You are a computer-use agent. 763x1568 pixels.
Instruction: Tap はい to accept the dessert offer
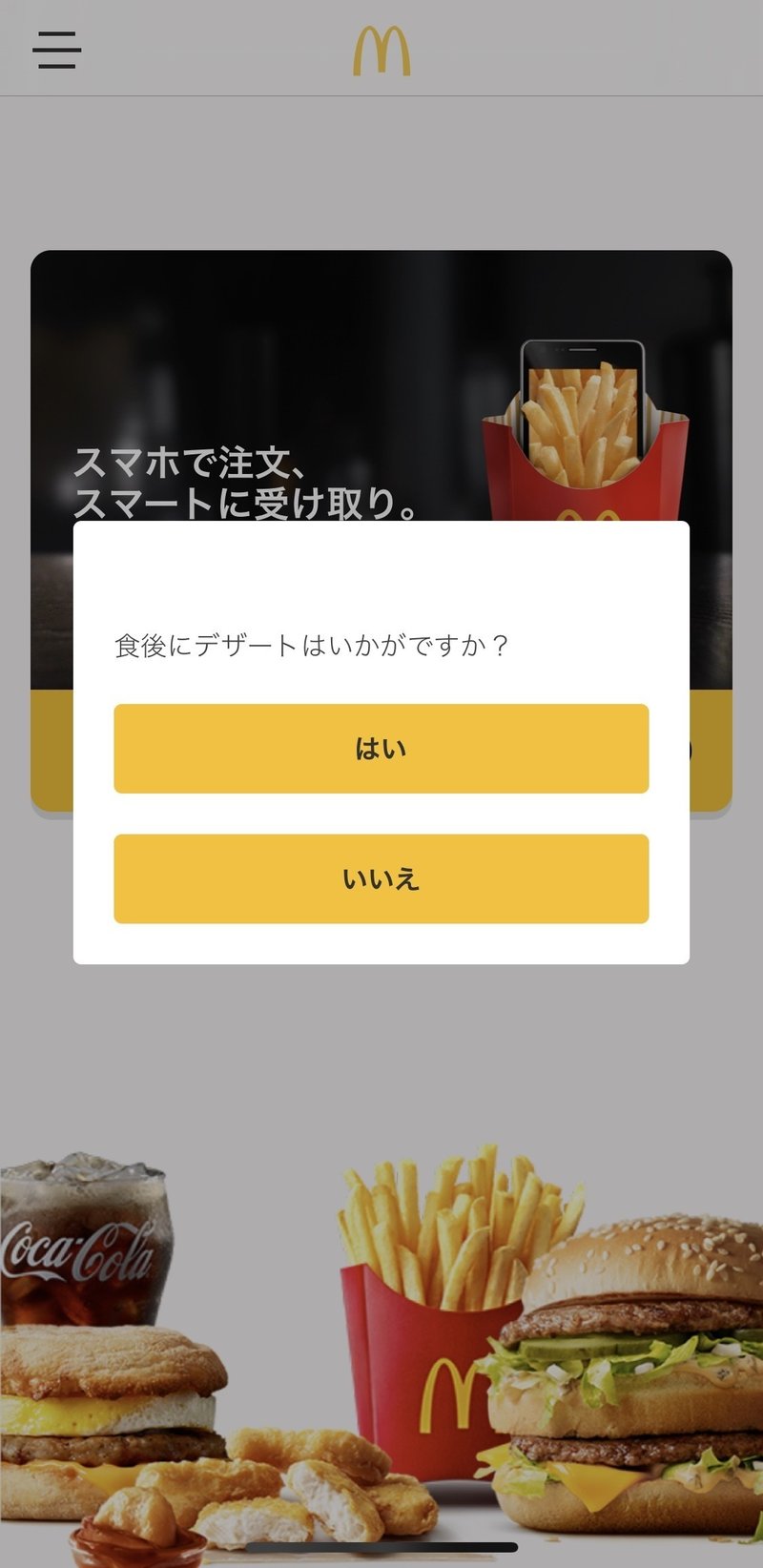tap(381, 749)
